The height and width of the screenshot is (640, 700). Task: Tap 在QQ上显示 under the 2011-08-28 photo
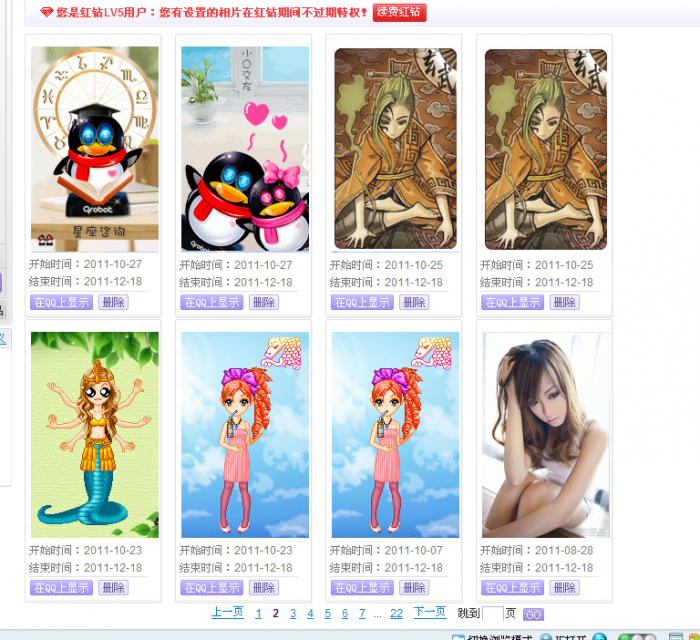click(x=512, y=587)
